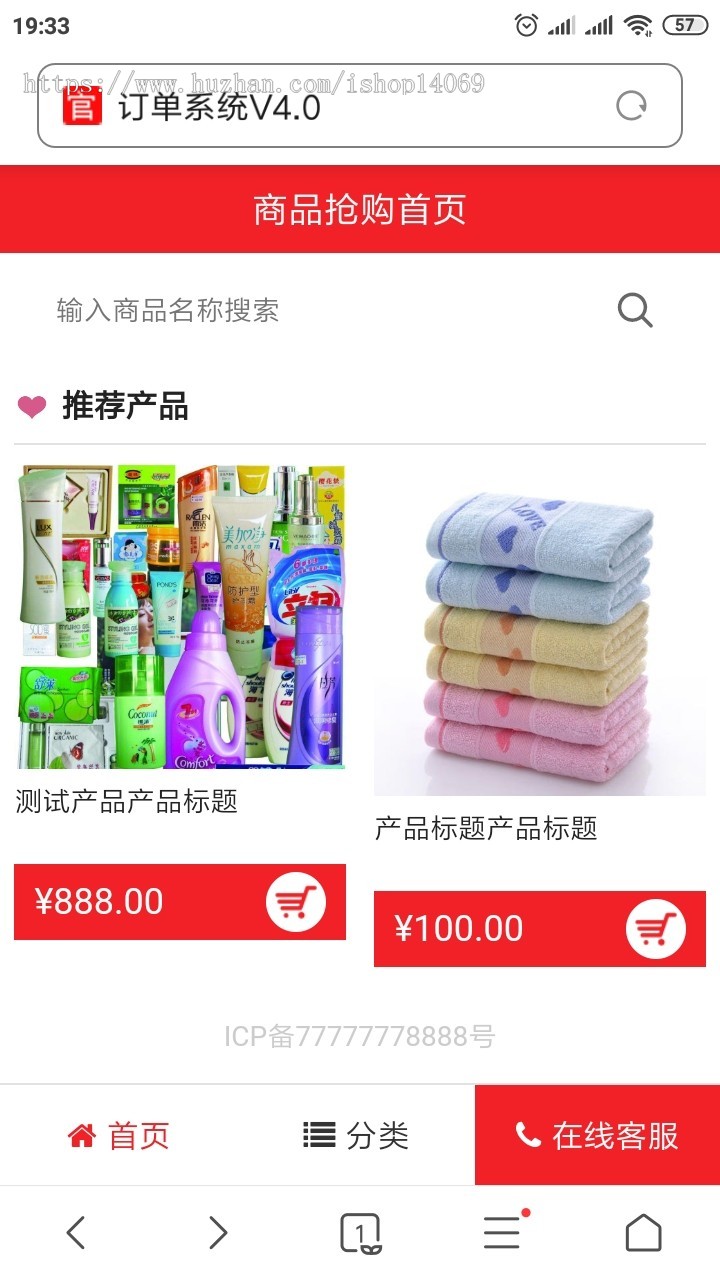
Task: Click the heart icon before 推荐产品
Action: (x=31, y=406)
